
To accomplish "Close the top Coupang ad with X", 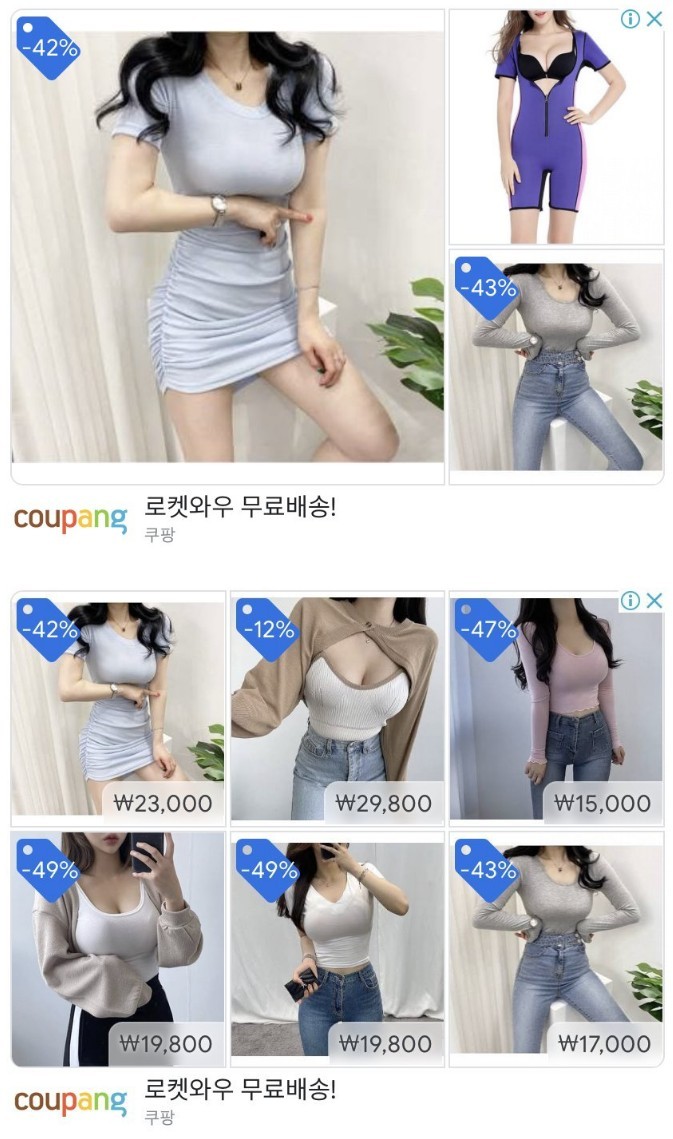I will 654,19.
